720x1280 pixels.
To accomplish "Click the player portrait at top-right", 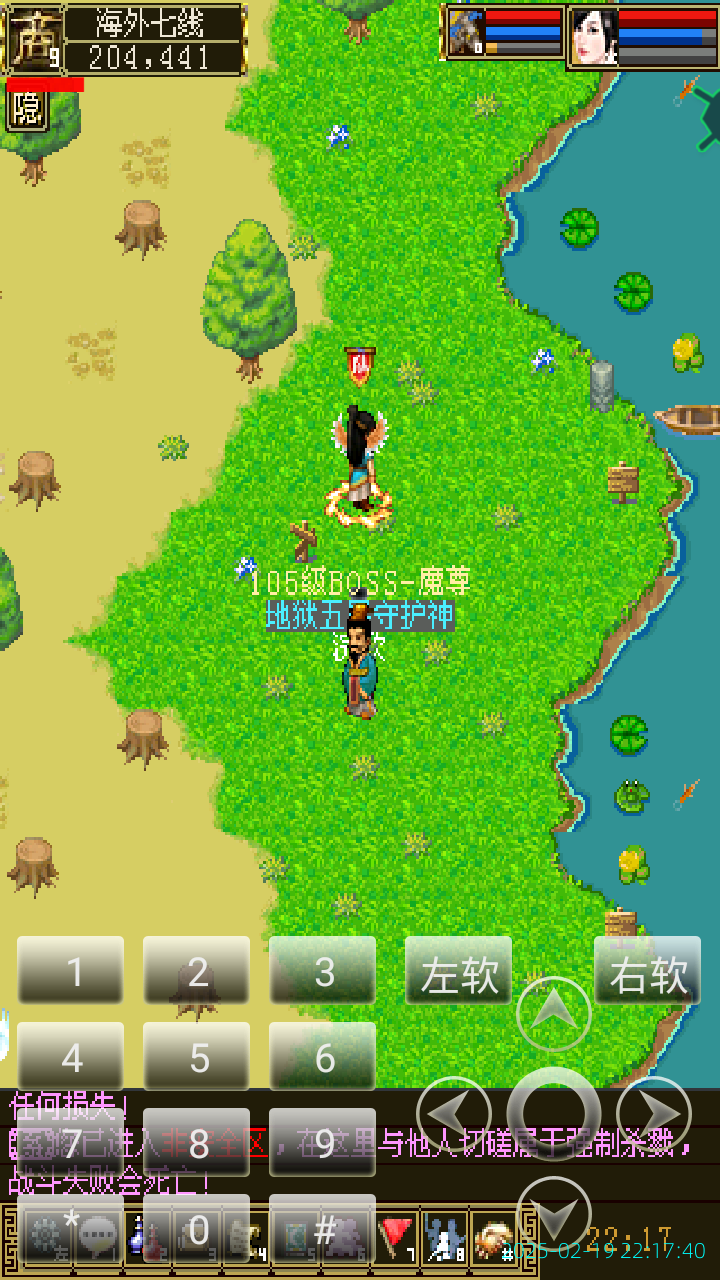I will tap(594, 36).
